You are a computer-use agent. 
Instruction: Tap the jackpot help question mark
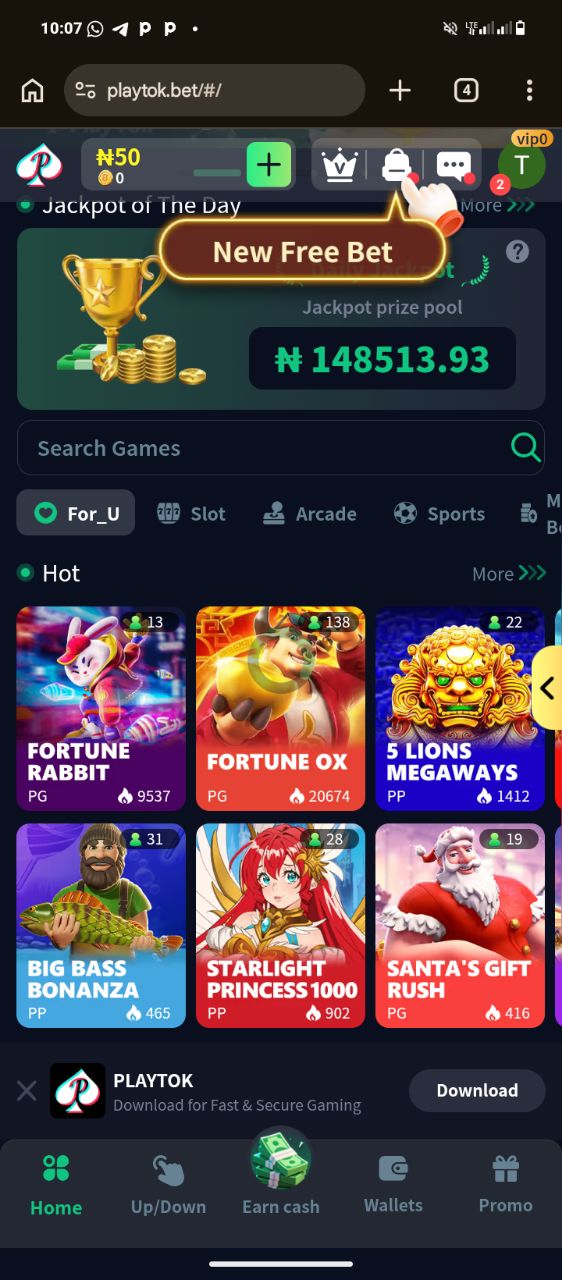point(517,251)
